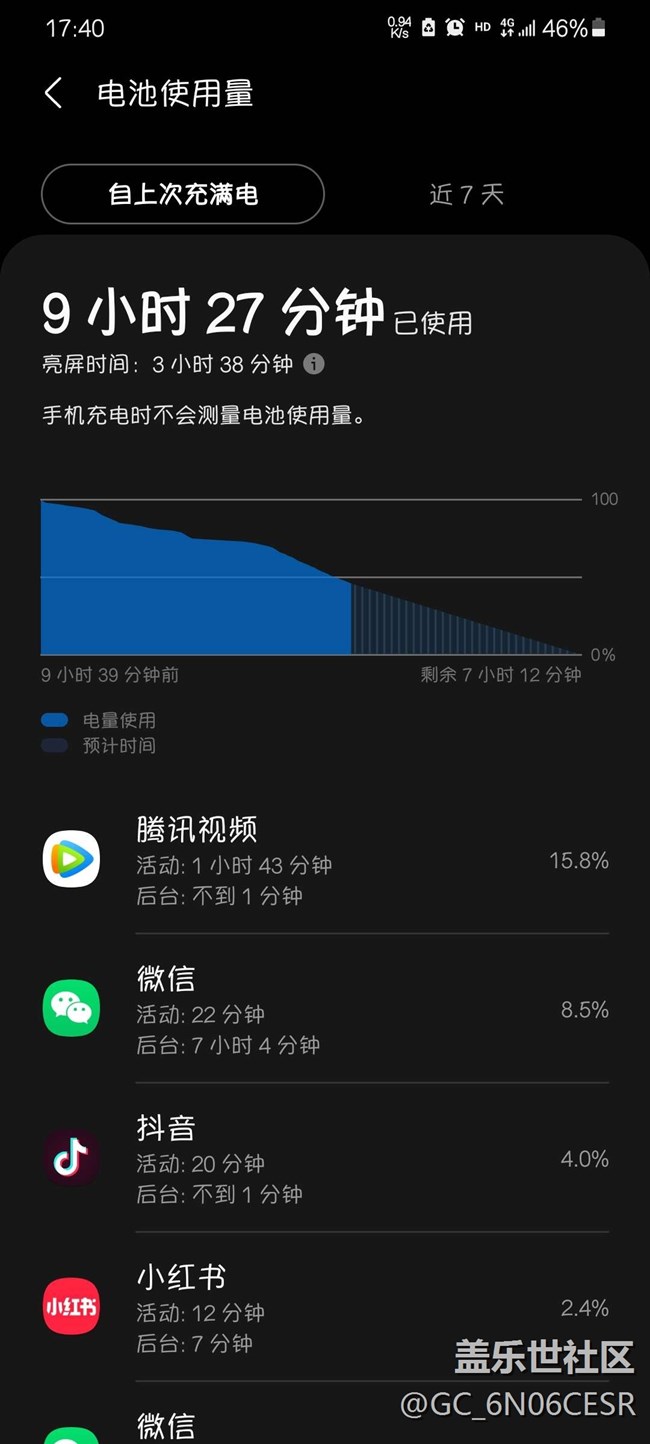The image size is (650, 1444).
Task: Open the info icon next to 亮屏时间
Action: tap(314, 364)
